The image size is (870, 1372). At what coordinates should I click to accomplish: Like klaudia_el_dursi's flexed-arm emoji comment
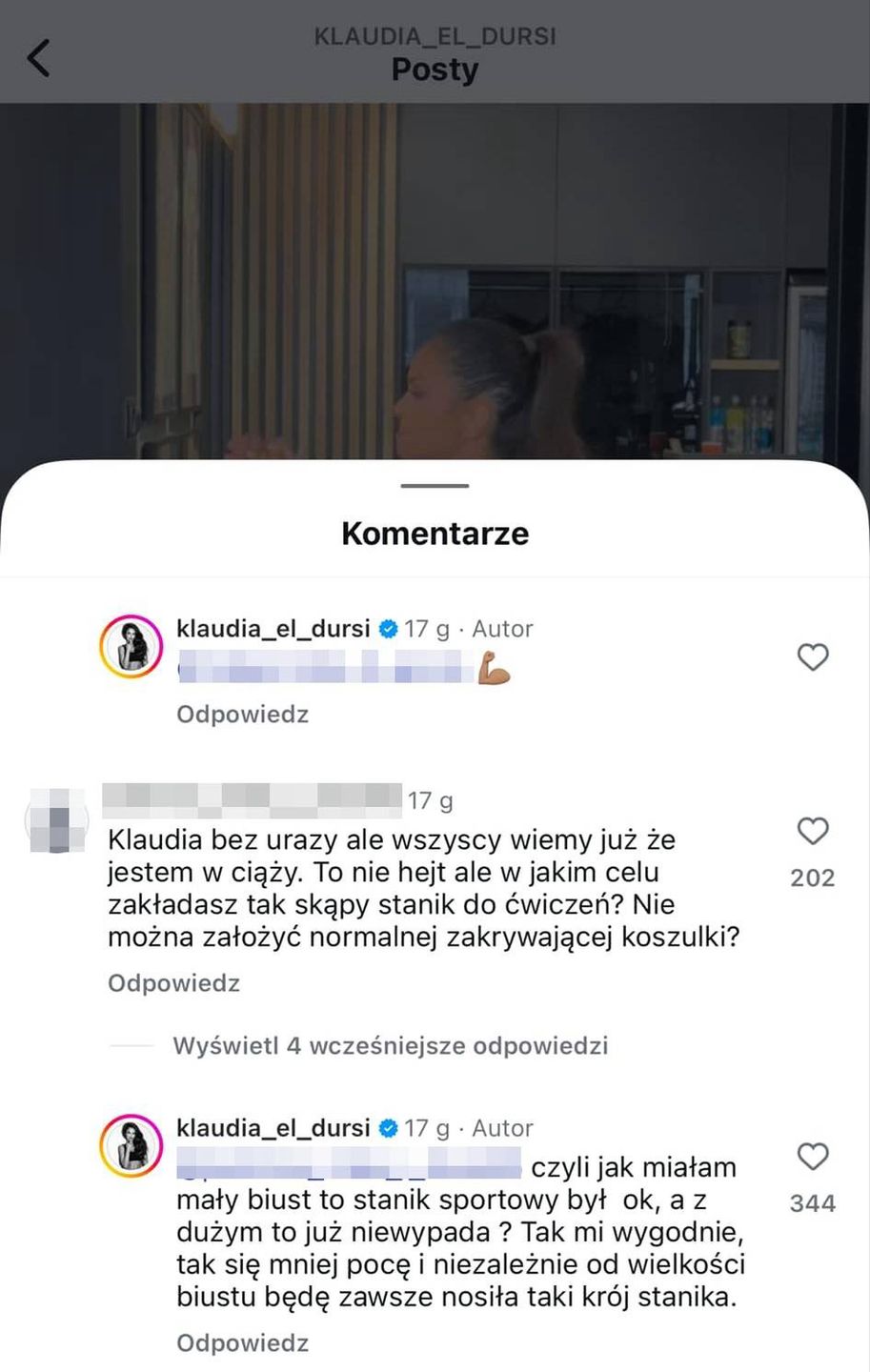point(812,657)
